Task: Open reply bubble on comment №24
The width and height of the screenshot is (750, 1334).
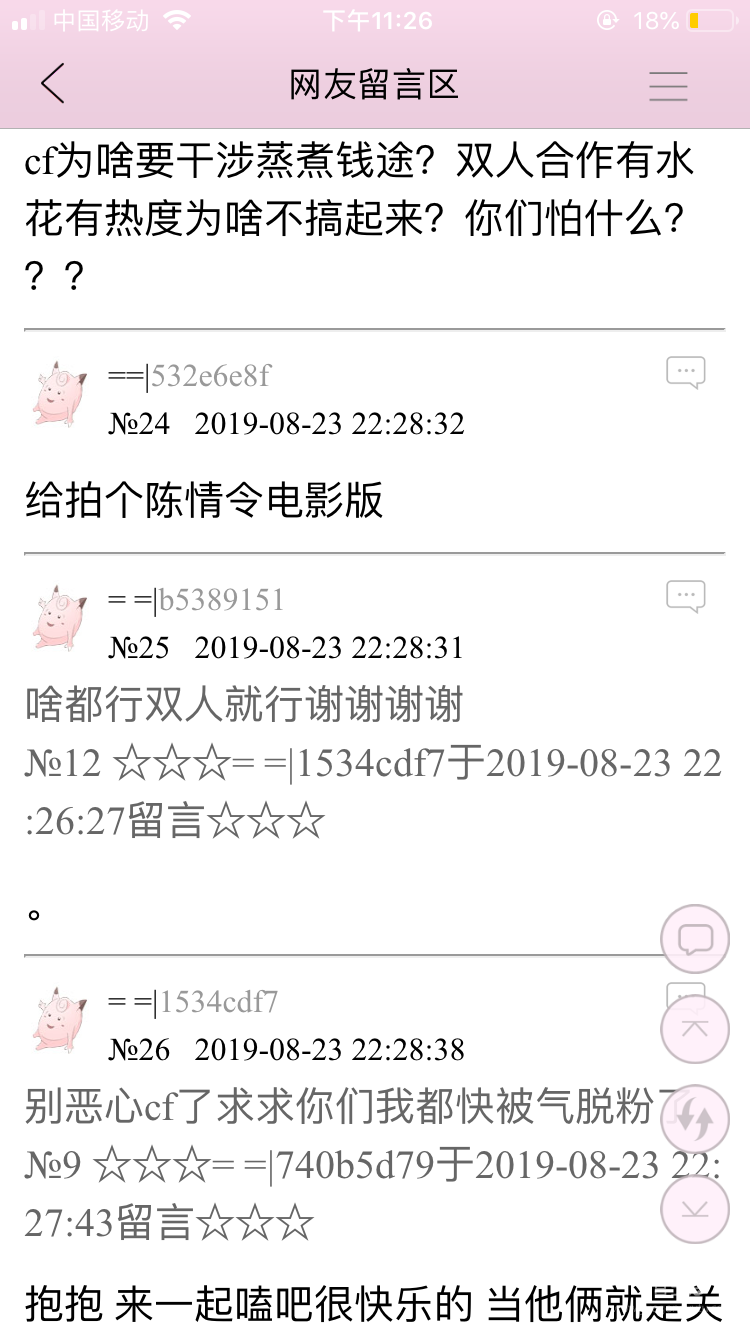Action: tap(686, 371)
